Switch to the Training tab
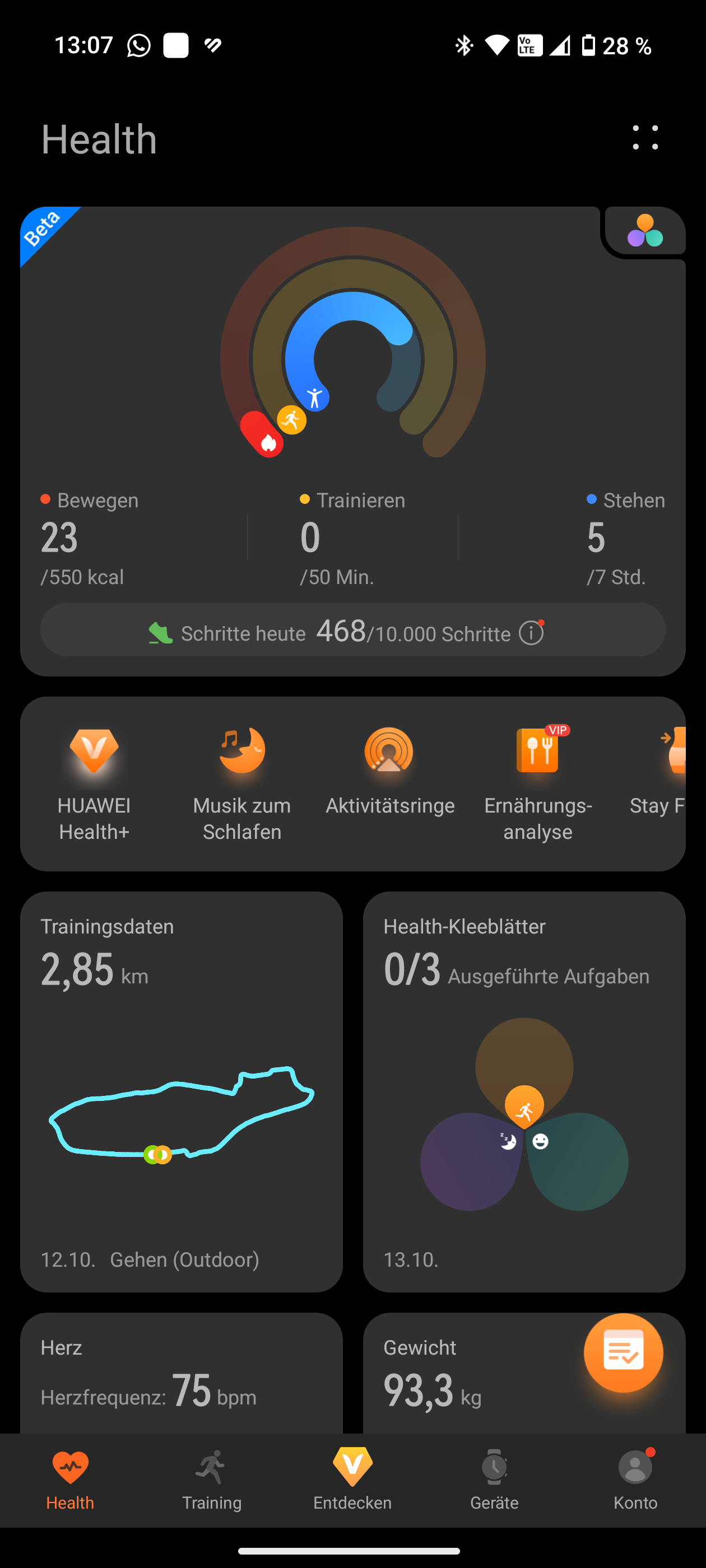706x1568 pixels. [211, 1479]
